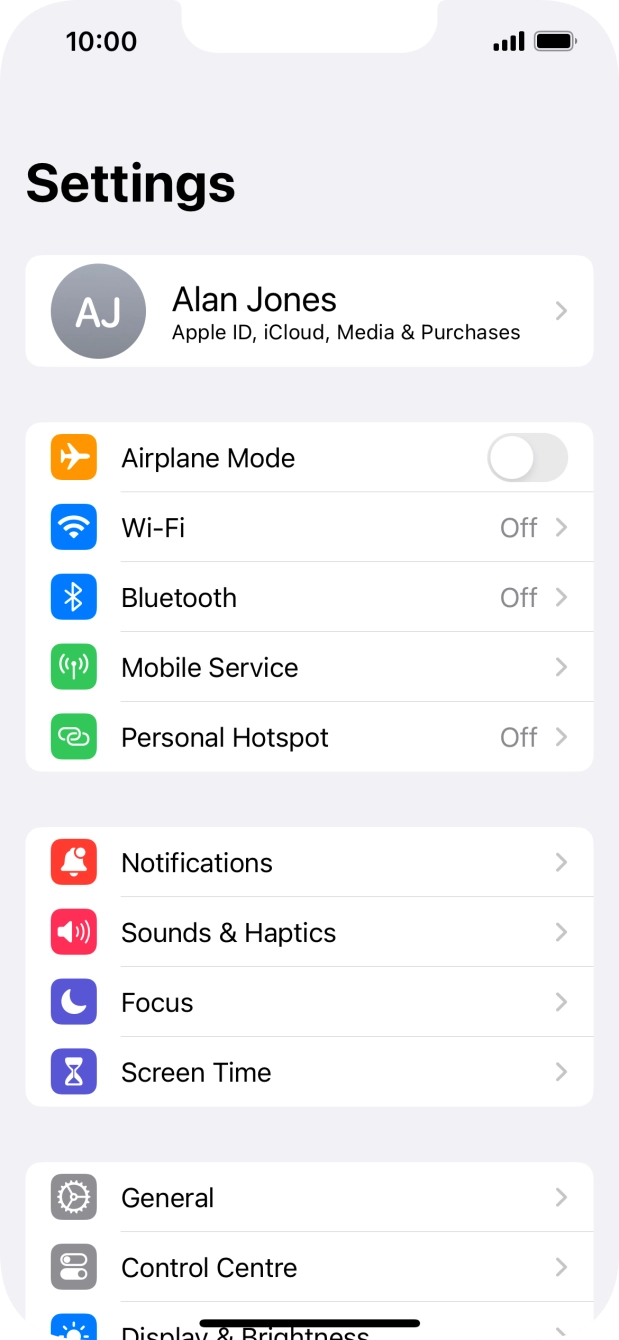Open Focus settings

(309, 1003)
